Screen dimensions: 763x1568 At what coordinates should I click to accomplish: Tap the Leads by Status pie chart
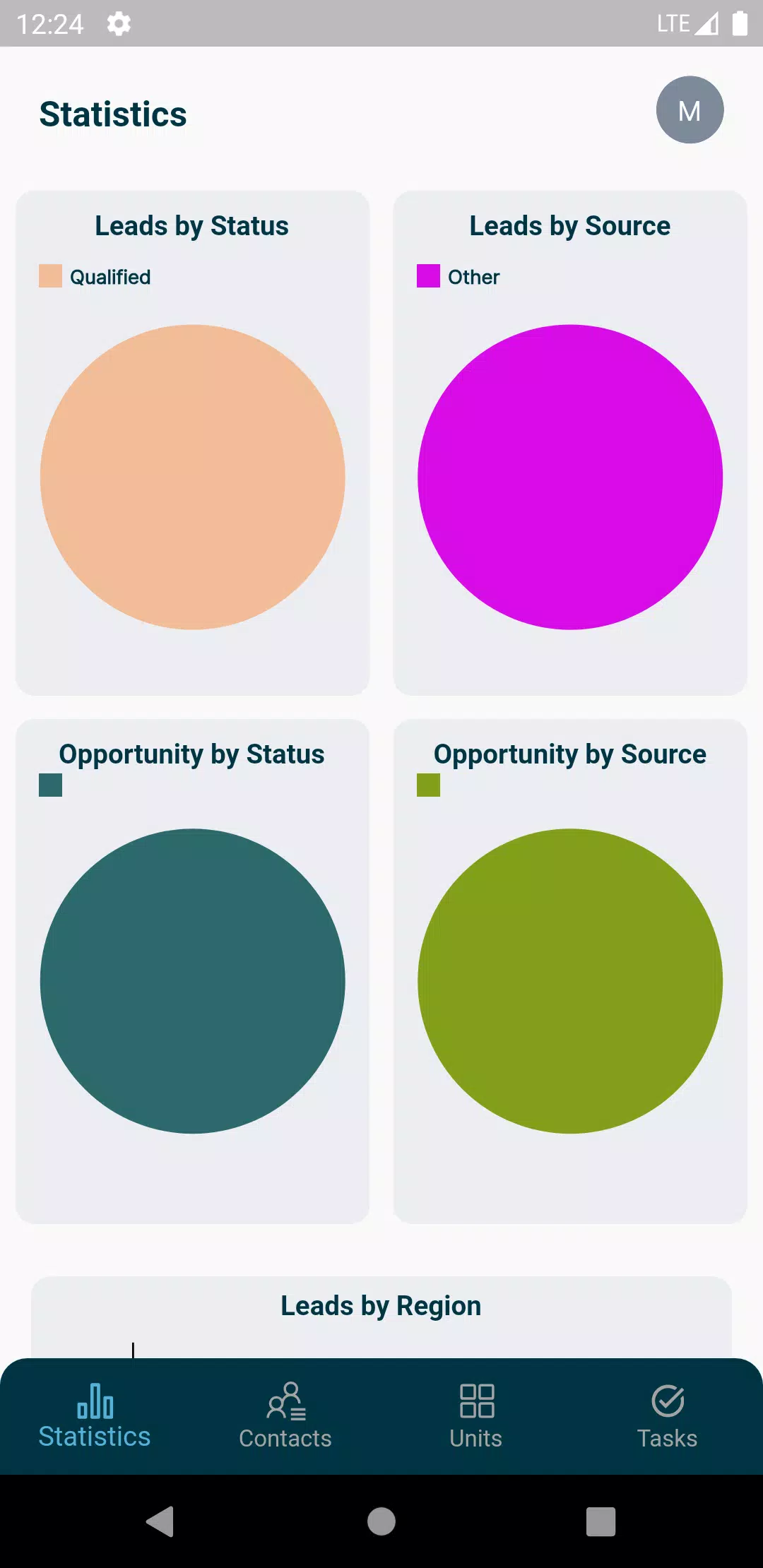point(192,477)
